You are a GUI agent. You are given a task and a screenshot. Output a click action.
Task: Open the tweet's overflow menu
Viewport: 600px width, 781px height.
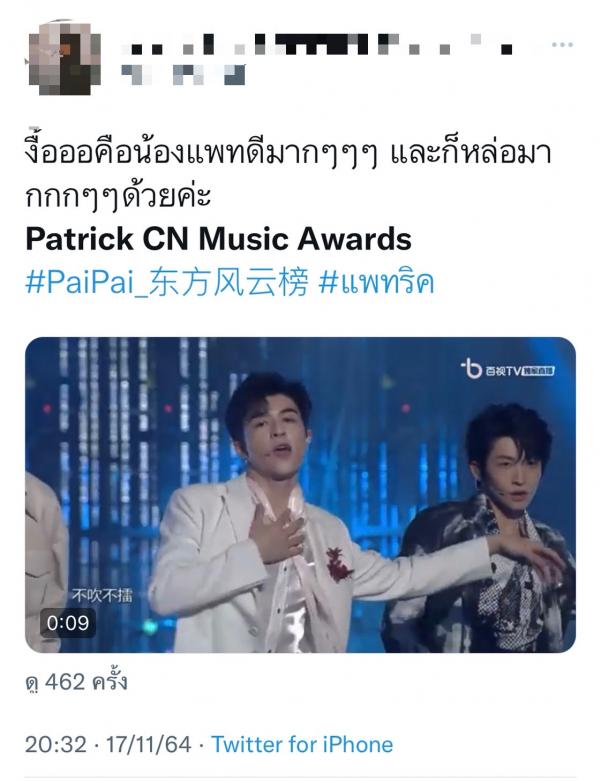[562, 46]
